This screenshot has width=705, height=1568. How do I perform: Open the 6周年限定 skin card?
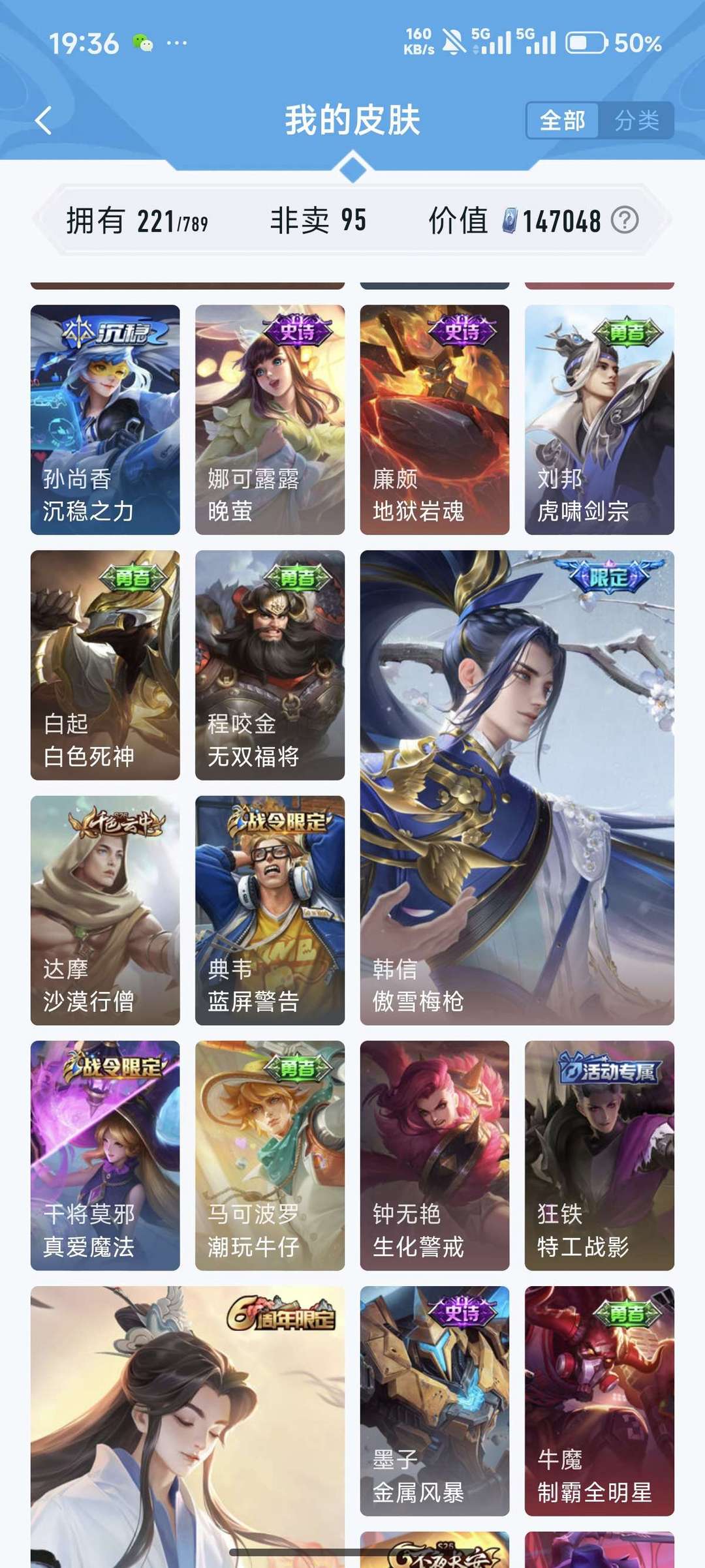point(187,1427)
